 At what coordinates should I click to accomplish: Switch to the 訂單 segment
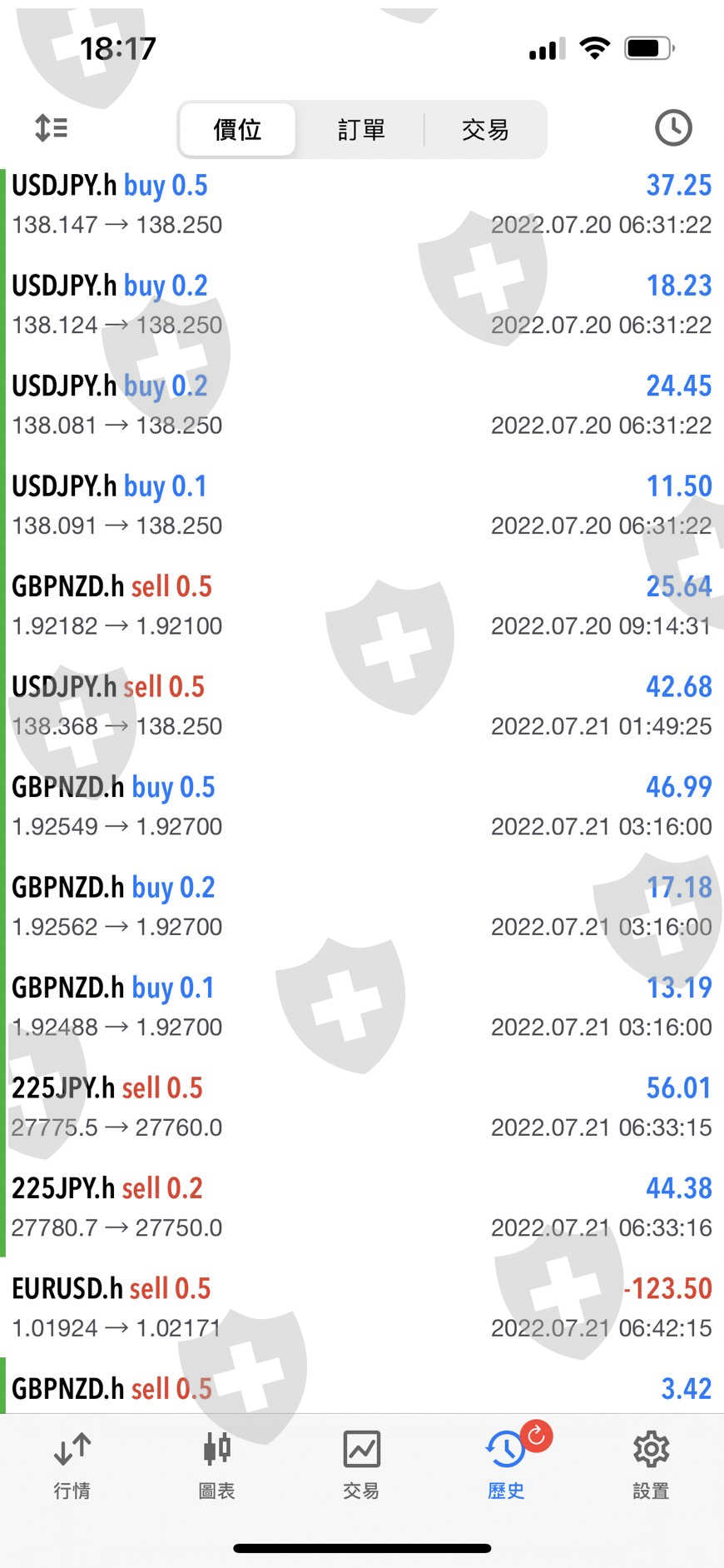[x=361, y=130]
